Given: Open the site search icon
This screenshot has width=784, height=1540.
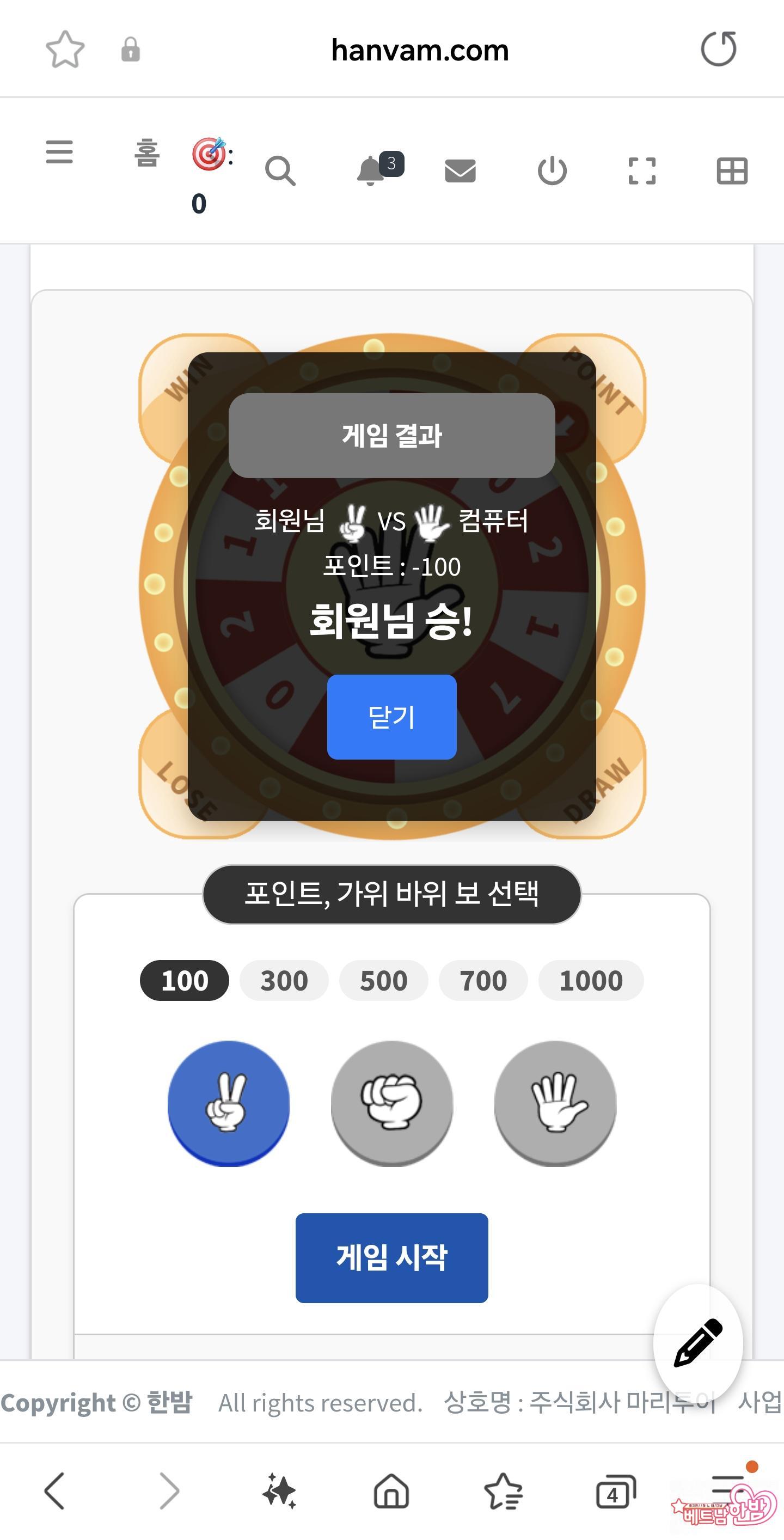Looking at the screenshot, I should 280,172.
